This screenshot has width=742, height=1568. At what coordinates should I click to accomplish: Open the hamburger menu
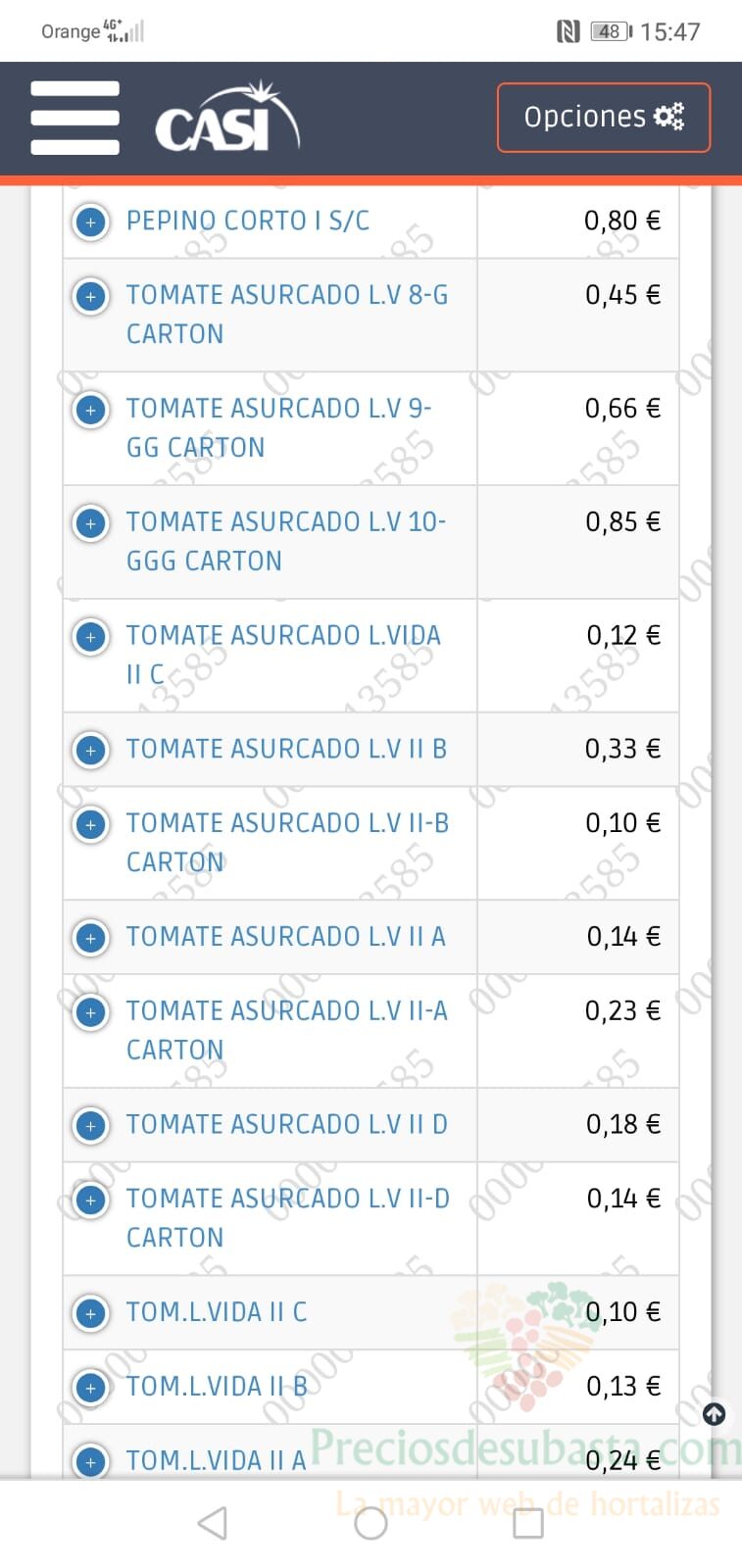point(74,118)
